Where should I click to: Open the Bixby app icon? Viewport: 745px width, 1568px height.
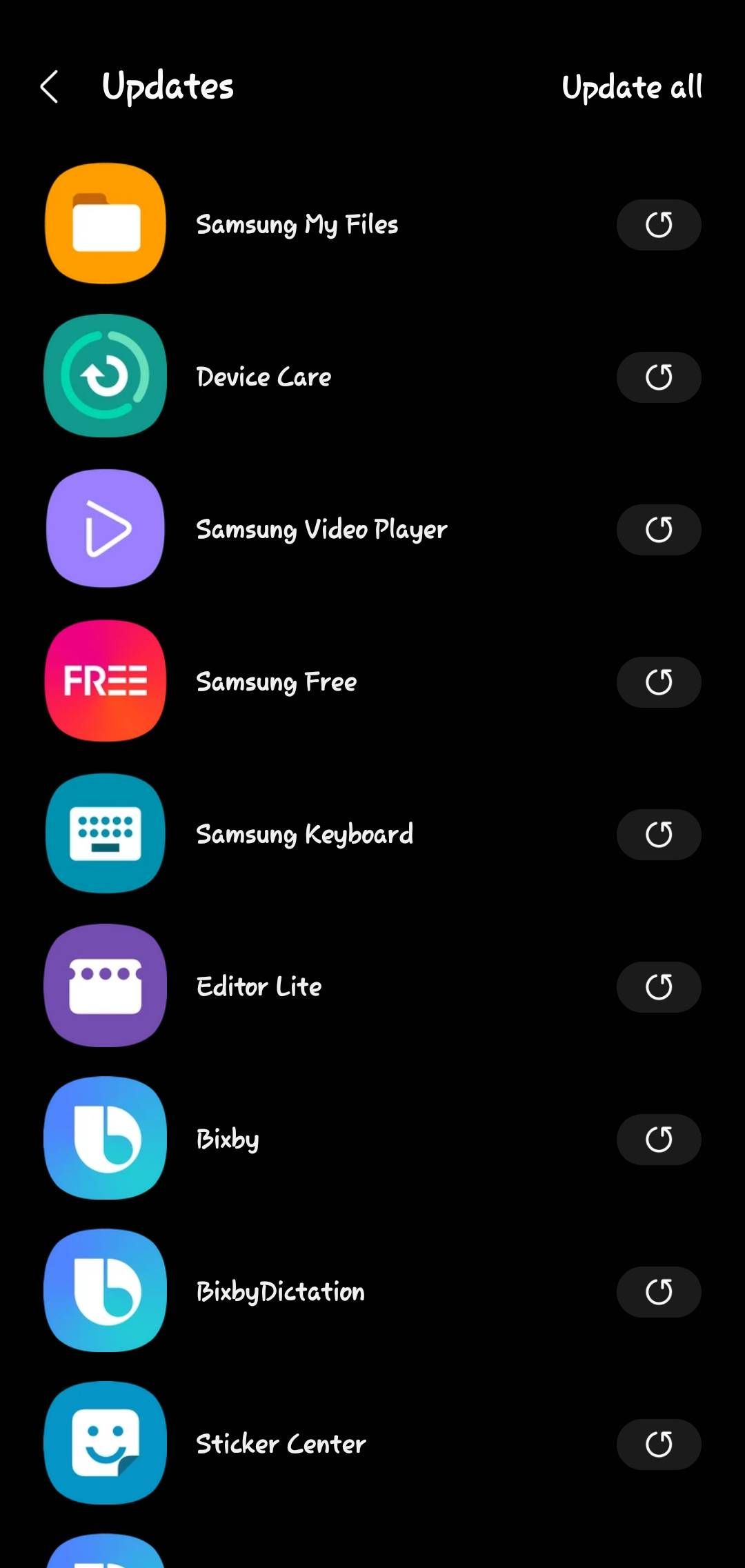click(x=105, y=1140)
